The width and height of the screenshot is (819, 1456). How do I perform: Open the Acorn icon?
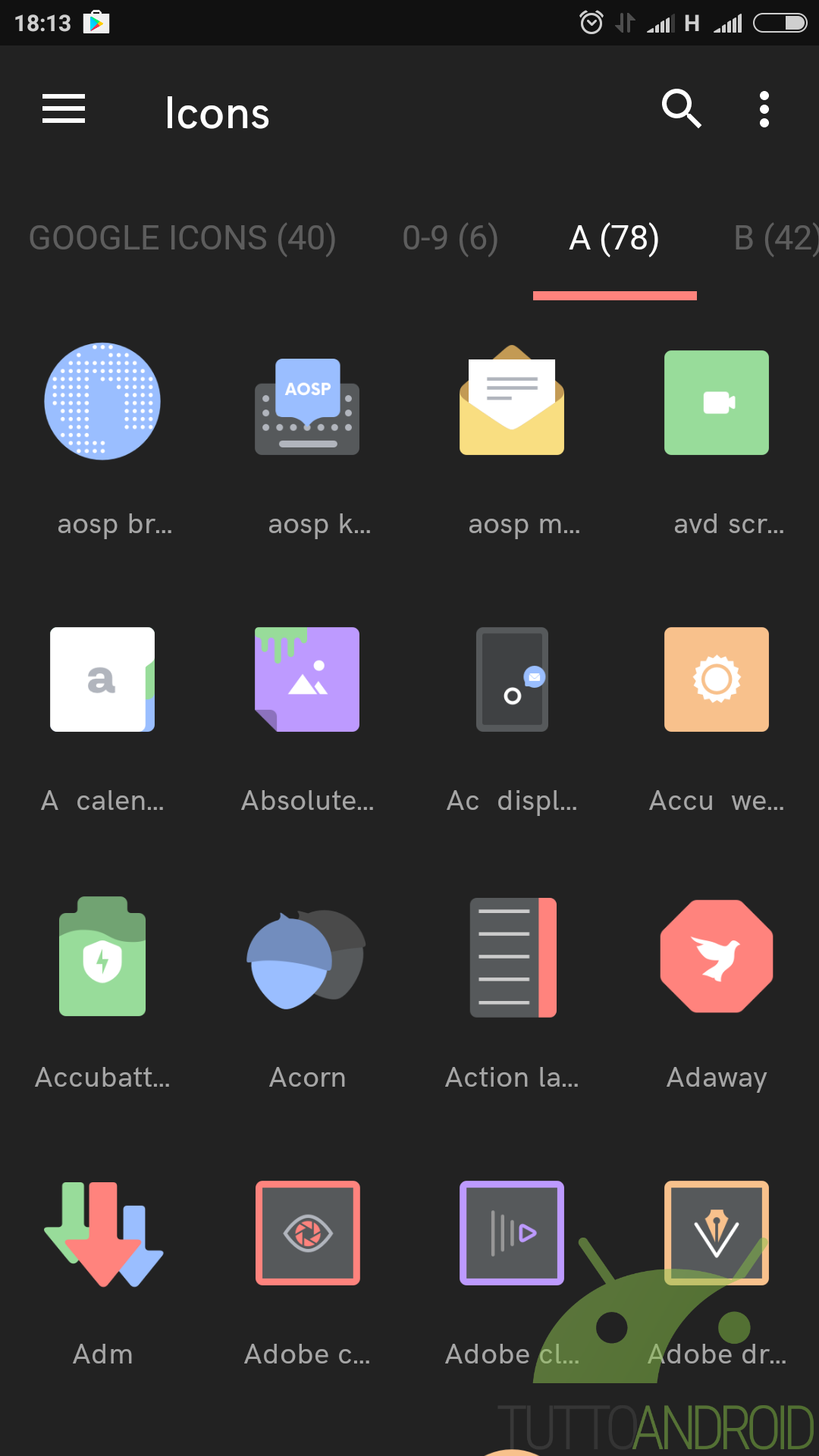point(306,959)
